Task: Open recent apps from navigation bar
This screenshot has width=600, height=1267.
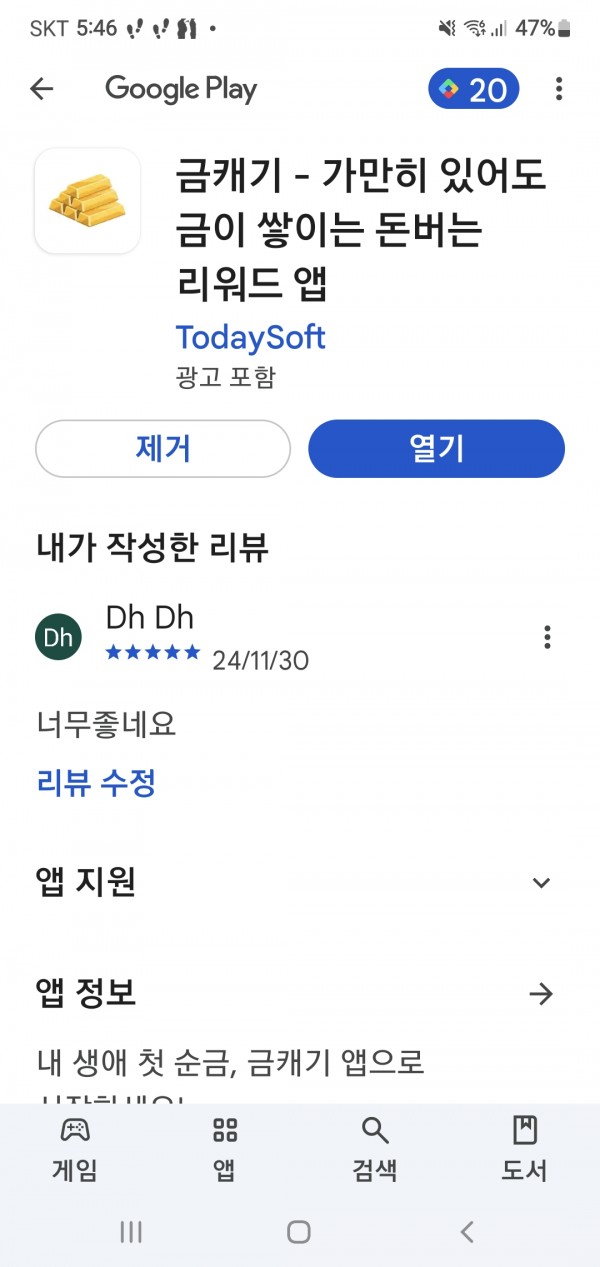Action: coord(131,1231)
